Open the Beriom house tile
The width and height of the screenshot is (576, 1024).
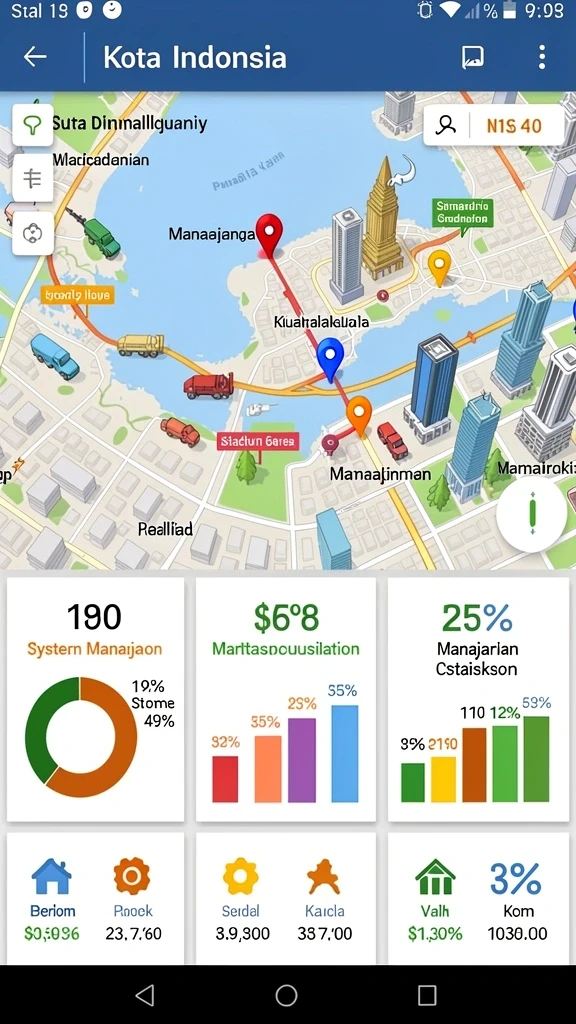click(52, 899)
